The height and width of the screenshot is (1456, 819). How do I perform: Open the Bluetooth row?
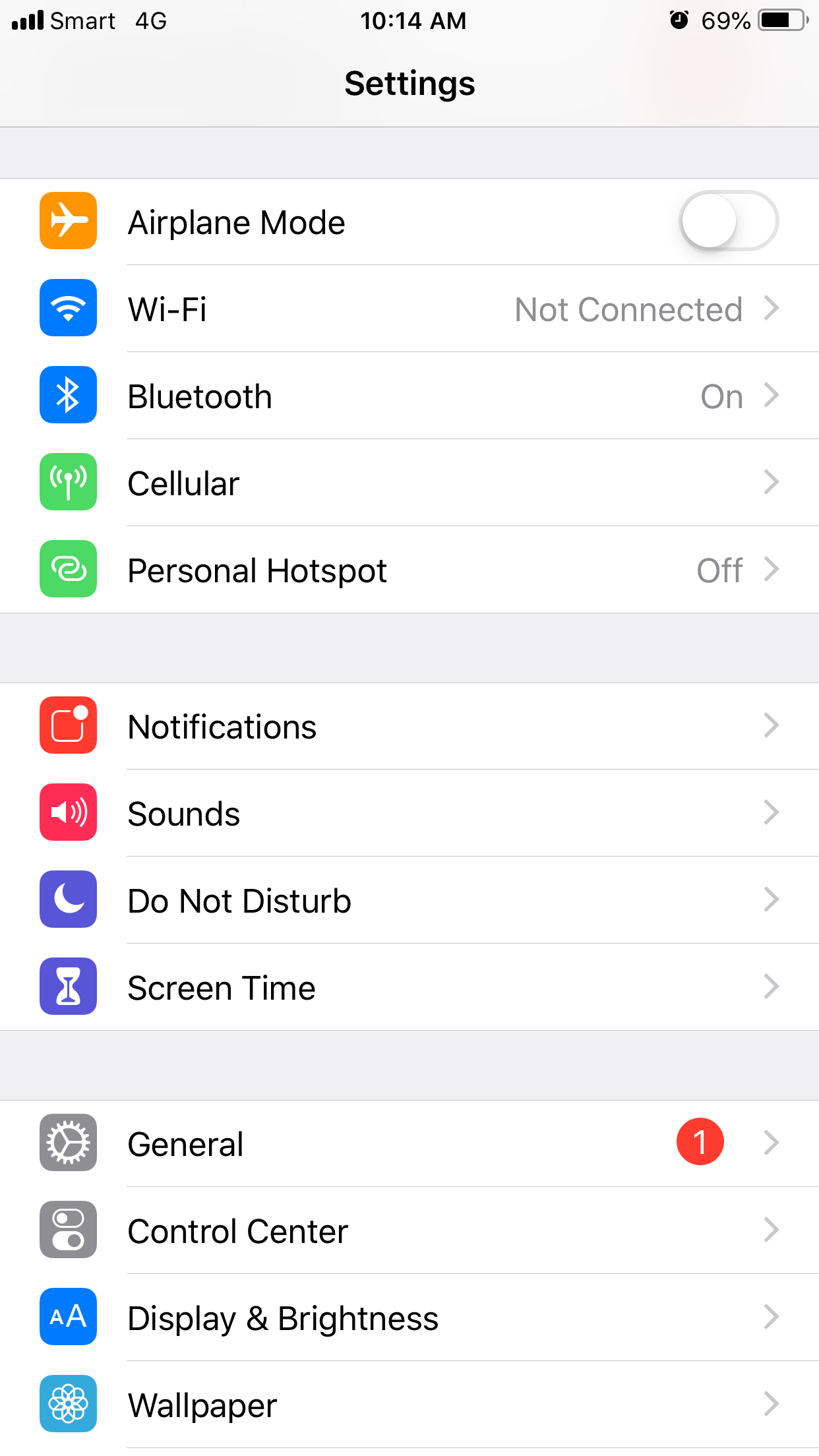point(409,396)
